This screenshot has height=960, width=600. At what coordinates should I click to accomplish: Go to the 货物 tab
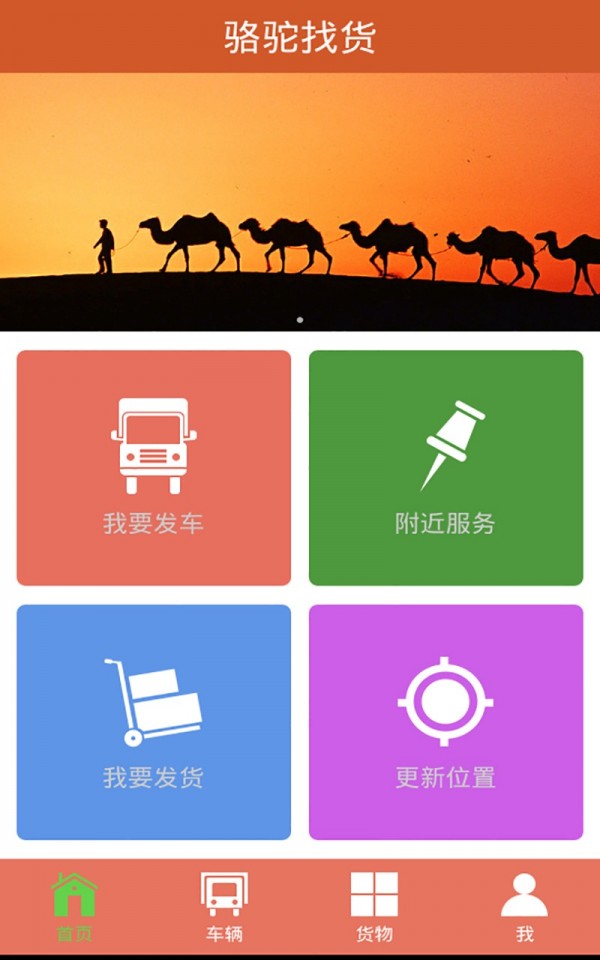click(374, 907)
